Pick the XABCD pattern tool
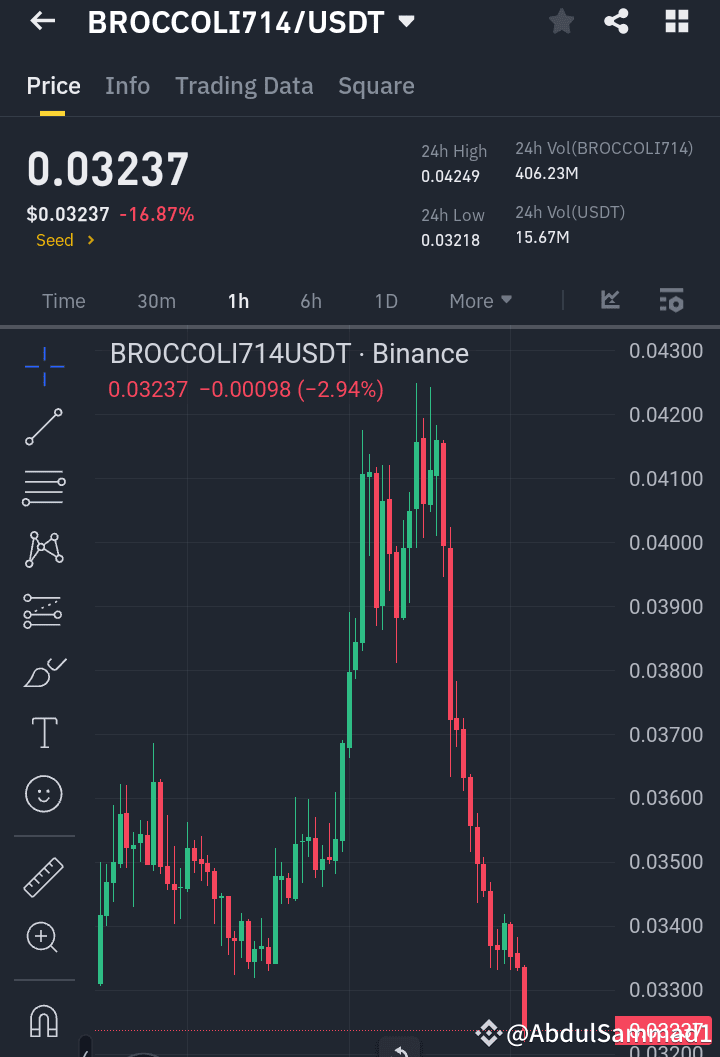Image resolution: width=720 pixels, height=1057 pixels. pyautogui.click(x=44, y=549)
